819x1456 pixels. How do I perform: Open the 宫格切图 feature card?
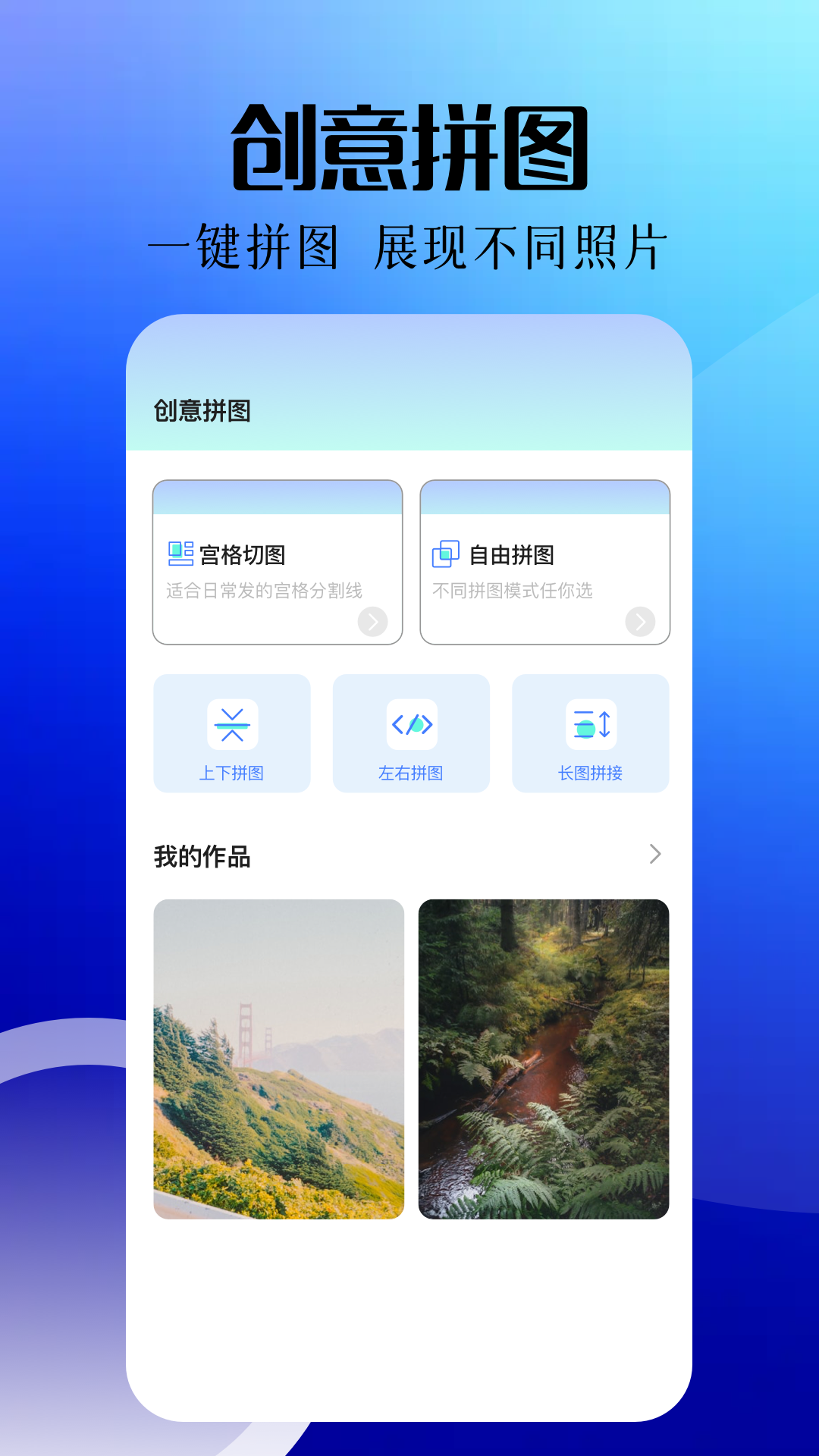[x=278, y=561]
